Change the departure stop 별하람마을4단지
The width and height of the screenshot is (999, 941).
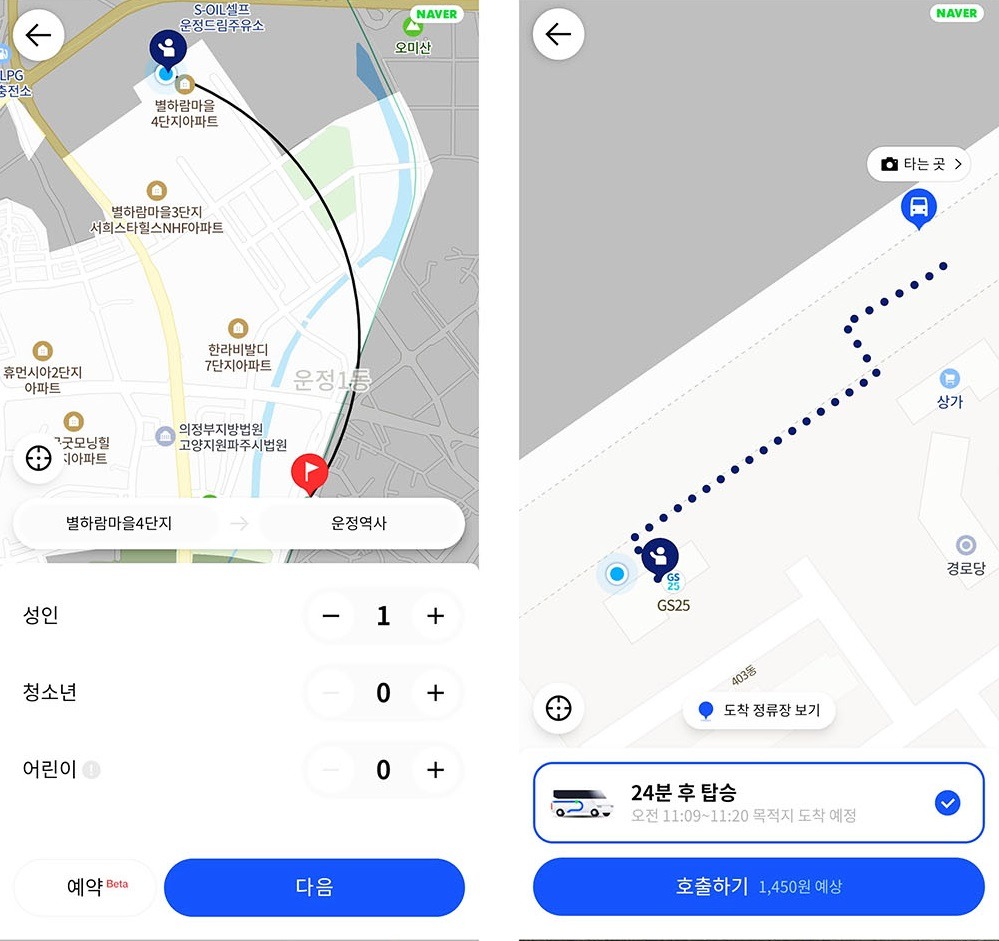tap(126, 523)
